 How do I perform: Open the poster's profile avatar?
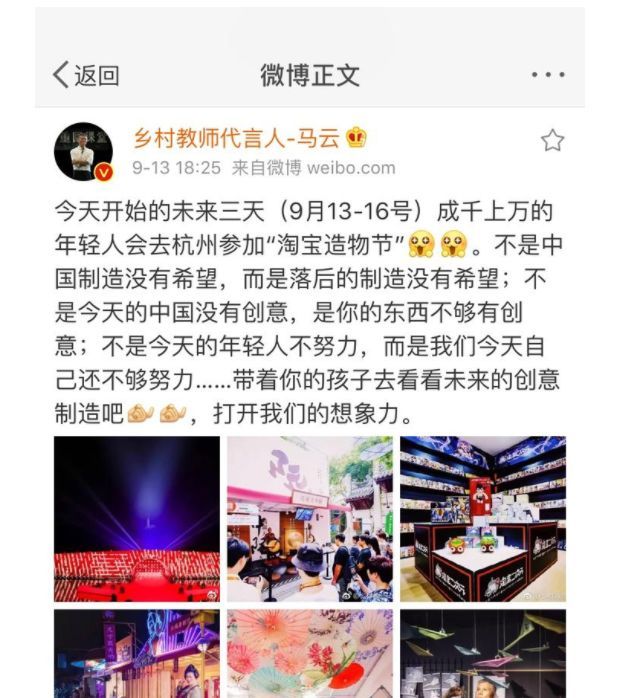[82, 153]
